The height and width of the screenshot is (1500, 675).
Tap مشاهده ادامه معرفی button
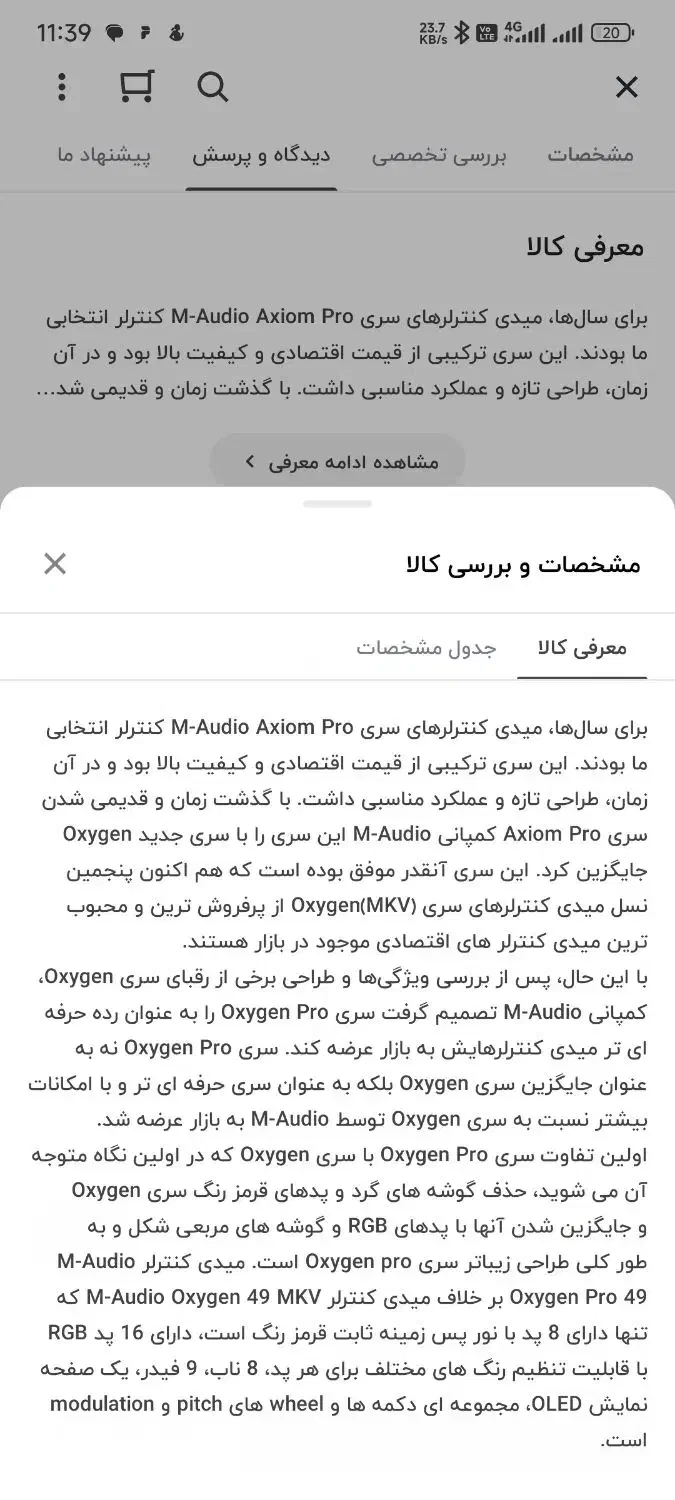[x=338, y=462]
